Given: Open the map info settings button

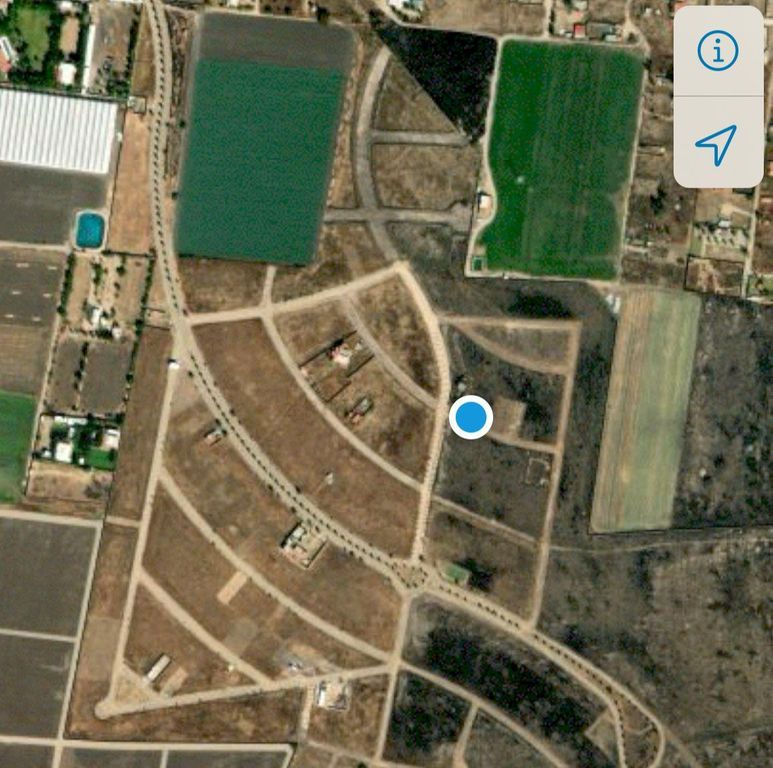Looking at the screenshot, I should 717,50.
